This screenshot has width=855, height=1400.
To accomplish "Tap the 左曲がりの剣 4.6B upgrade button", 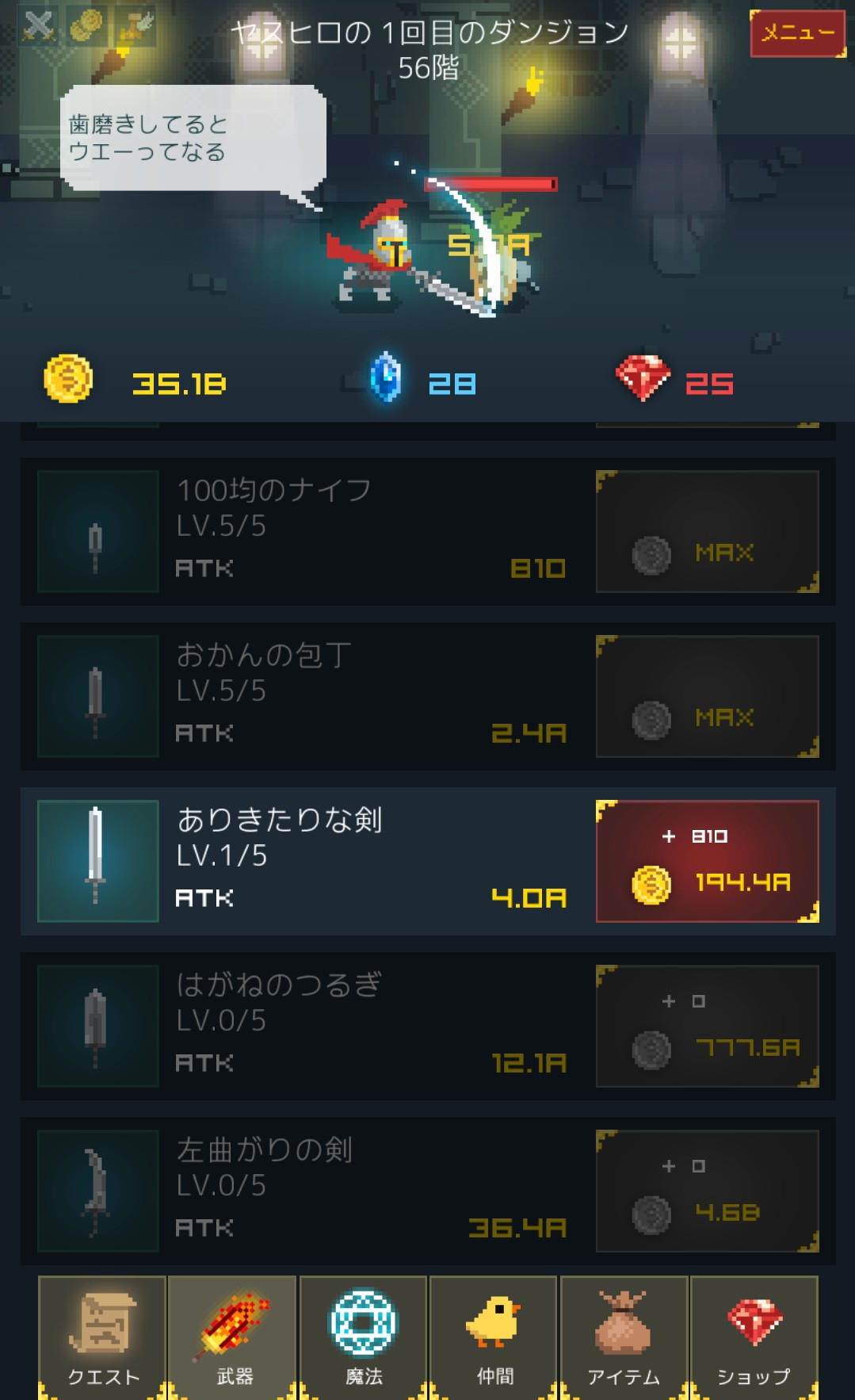I will coord(707,1191).
